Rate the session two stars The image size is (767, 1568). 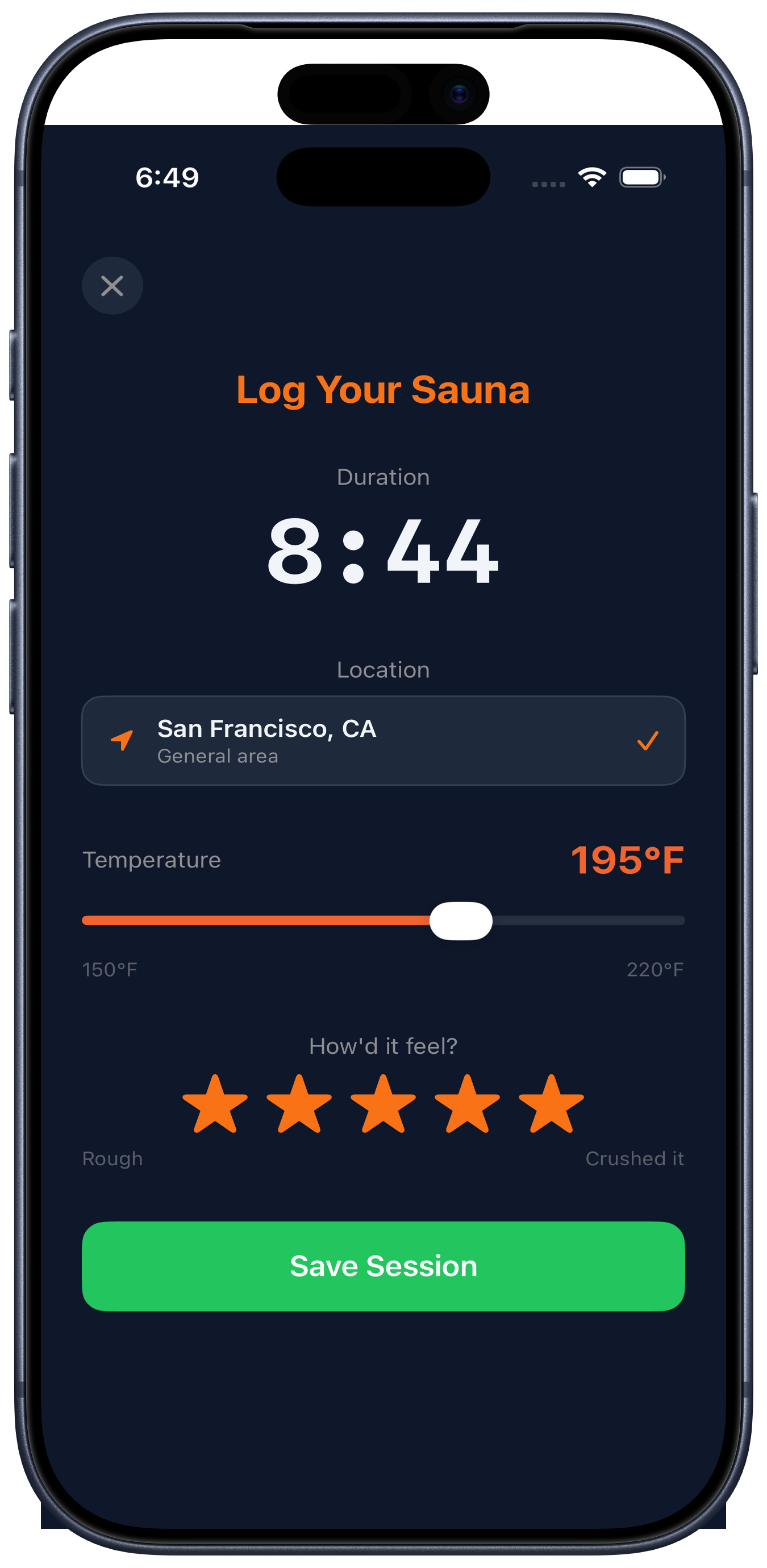pos(299,1104)
